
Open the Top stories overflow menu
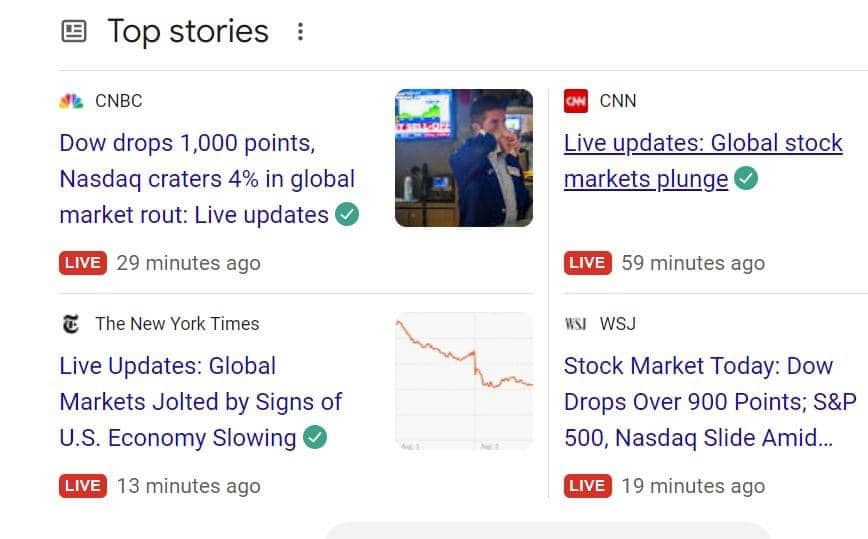coord(300,32)
